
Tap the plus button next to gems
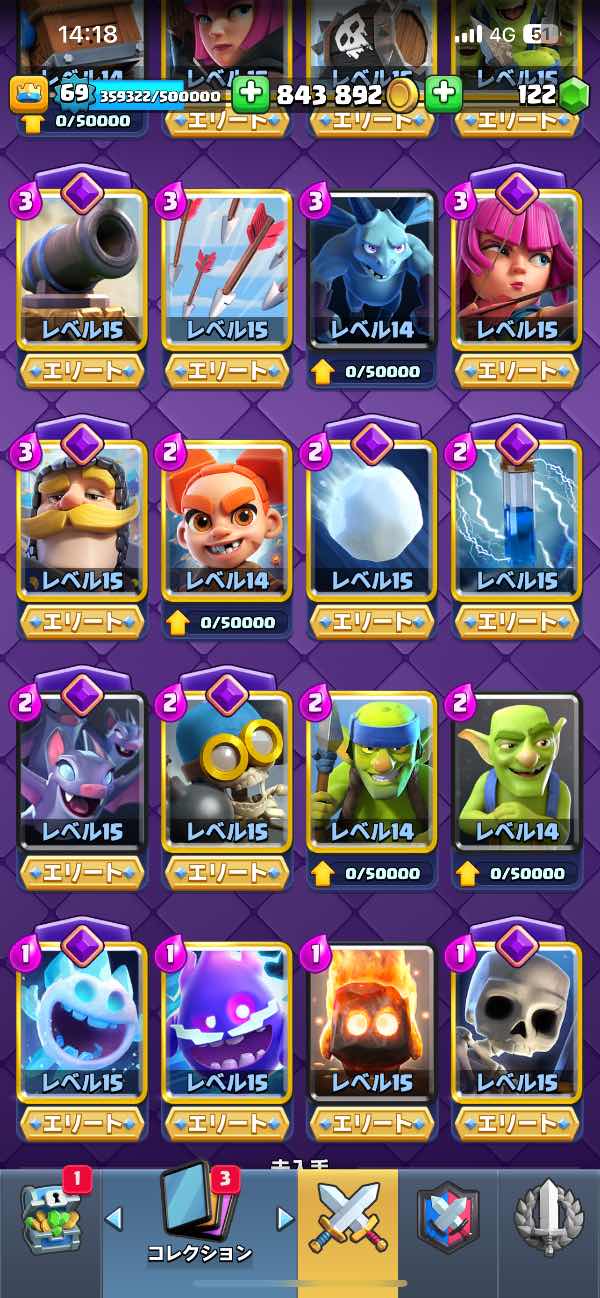(443, 95)
